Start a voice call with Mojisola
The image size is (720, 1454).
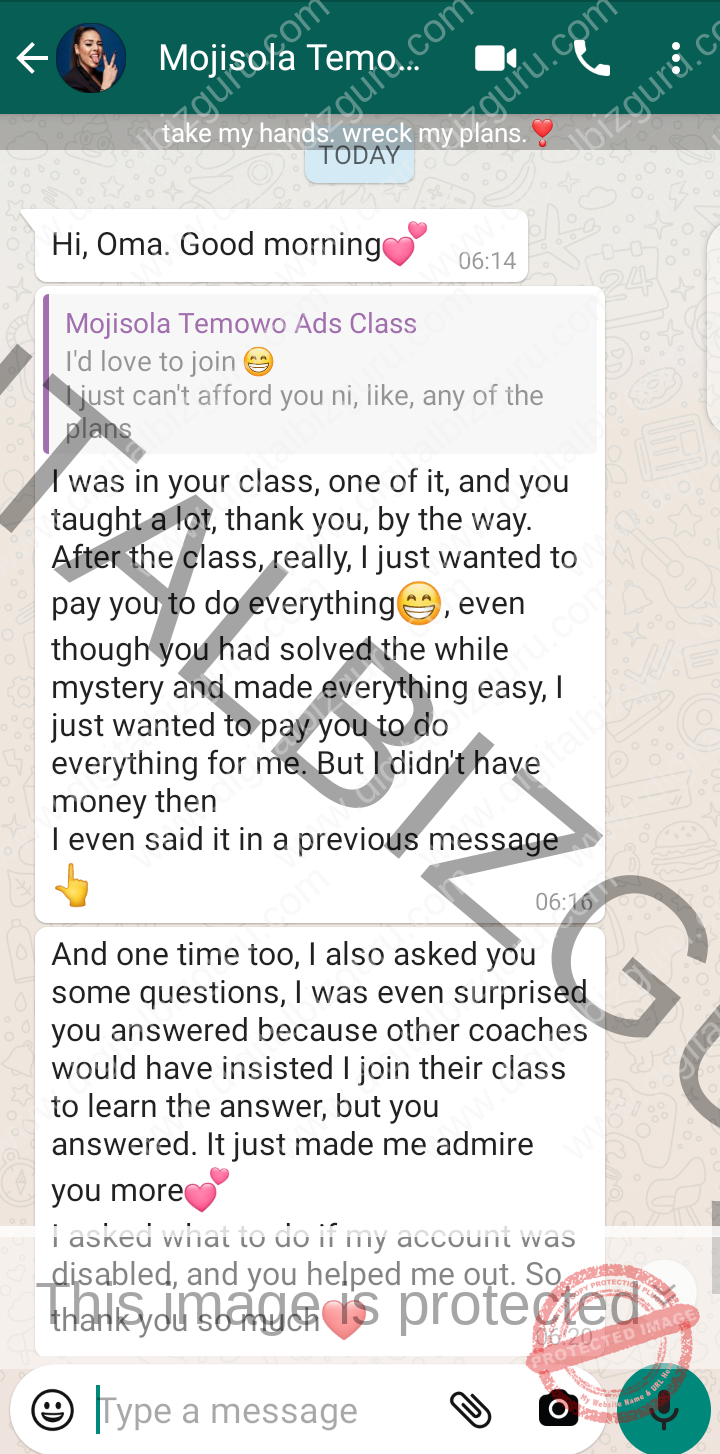click(x=591, y=59)
